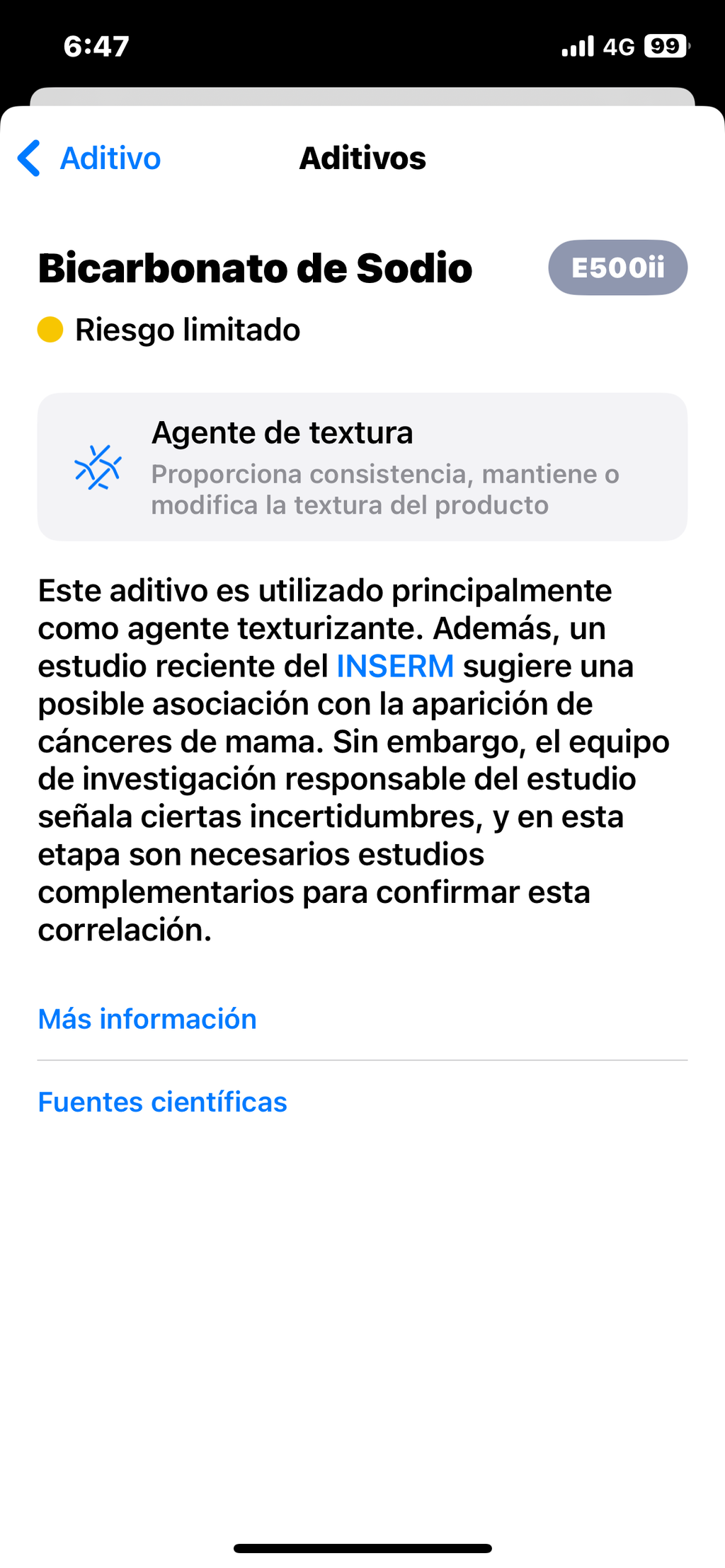Open Más información
725x1568 pixels.
tap(147, 1019)
